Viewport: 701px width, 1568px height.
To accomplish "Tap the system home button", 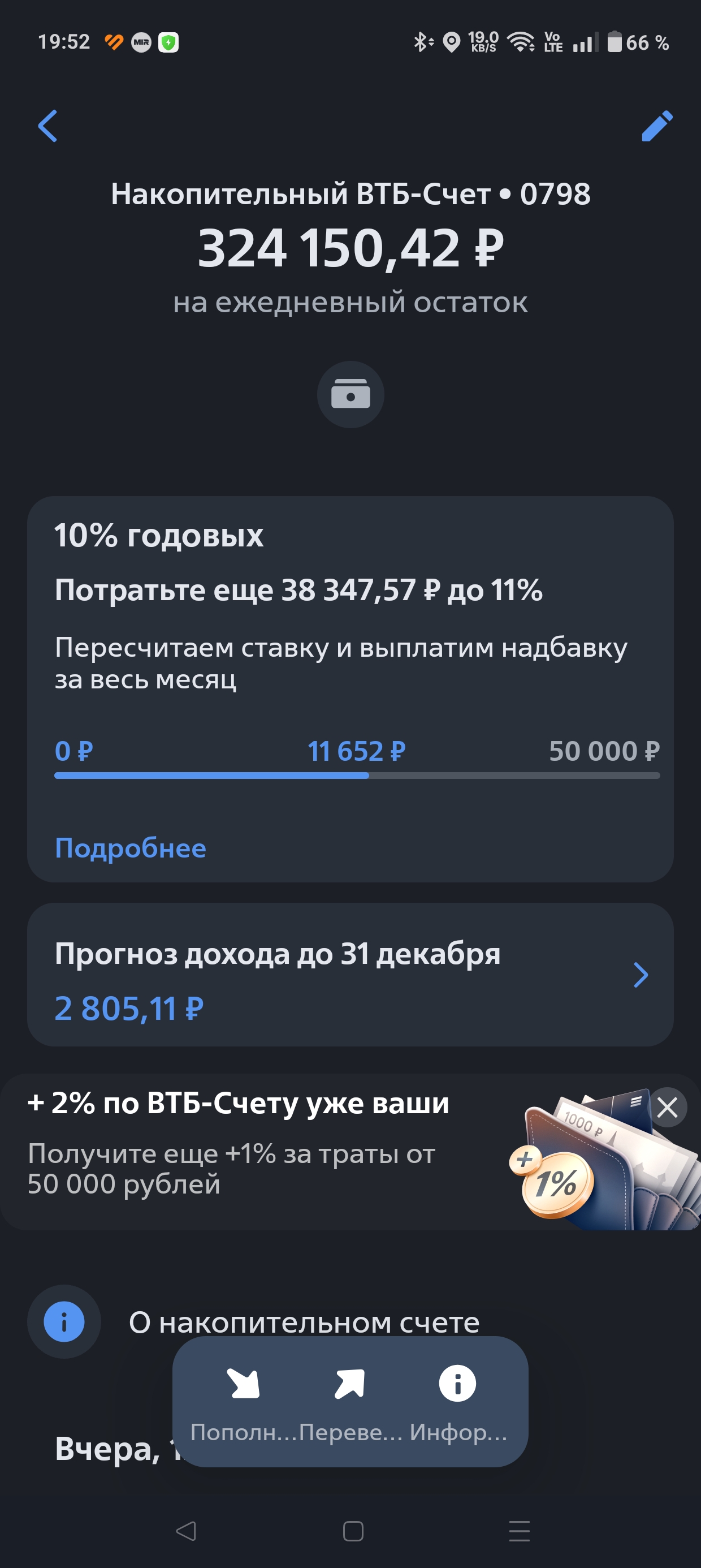I will click(353, 1531).
